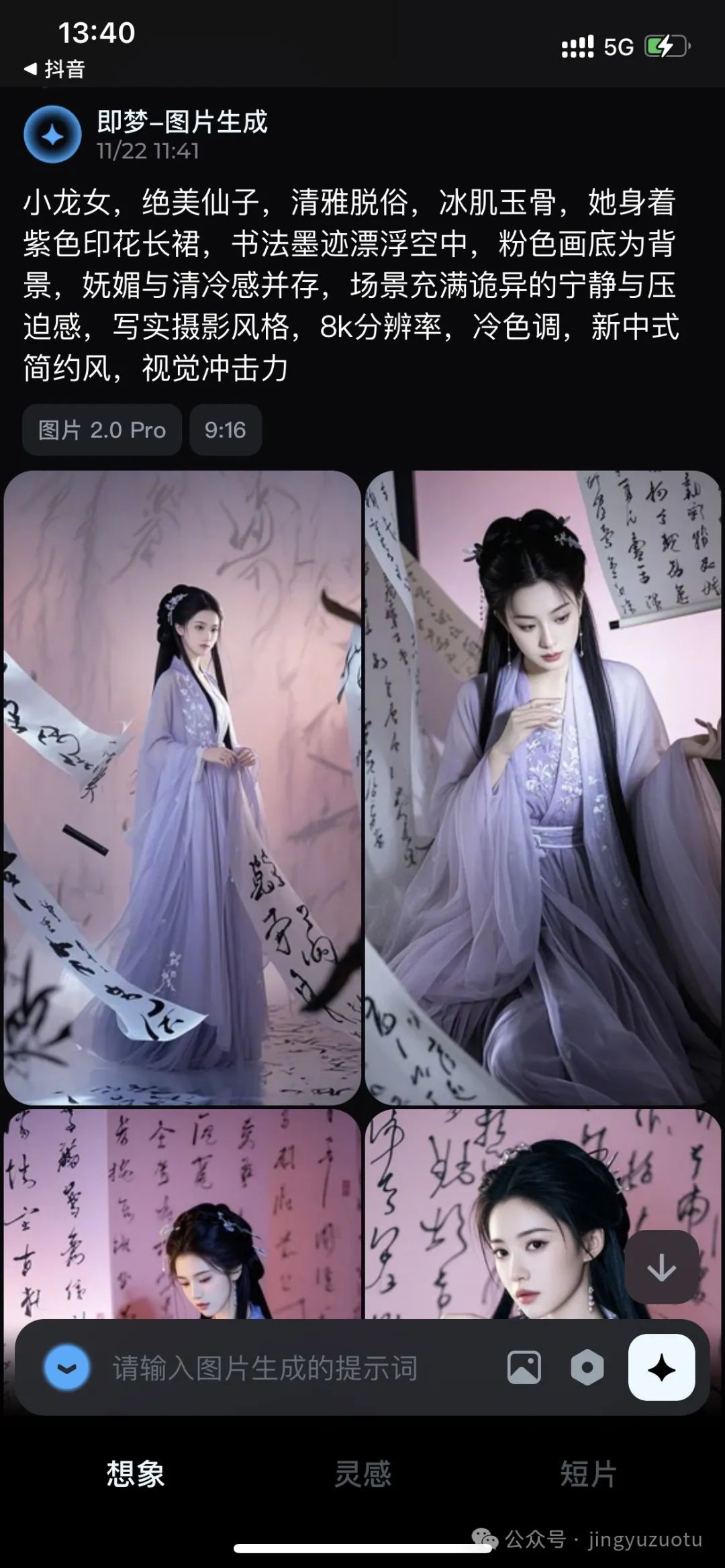This screenshot has width=725, height=1568.
Task: Tap the 图片 2.0 Pro model chip
Action: pyautogui.click(x=102, y=430)
